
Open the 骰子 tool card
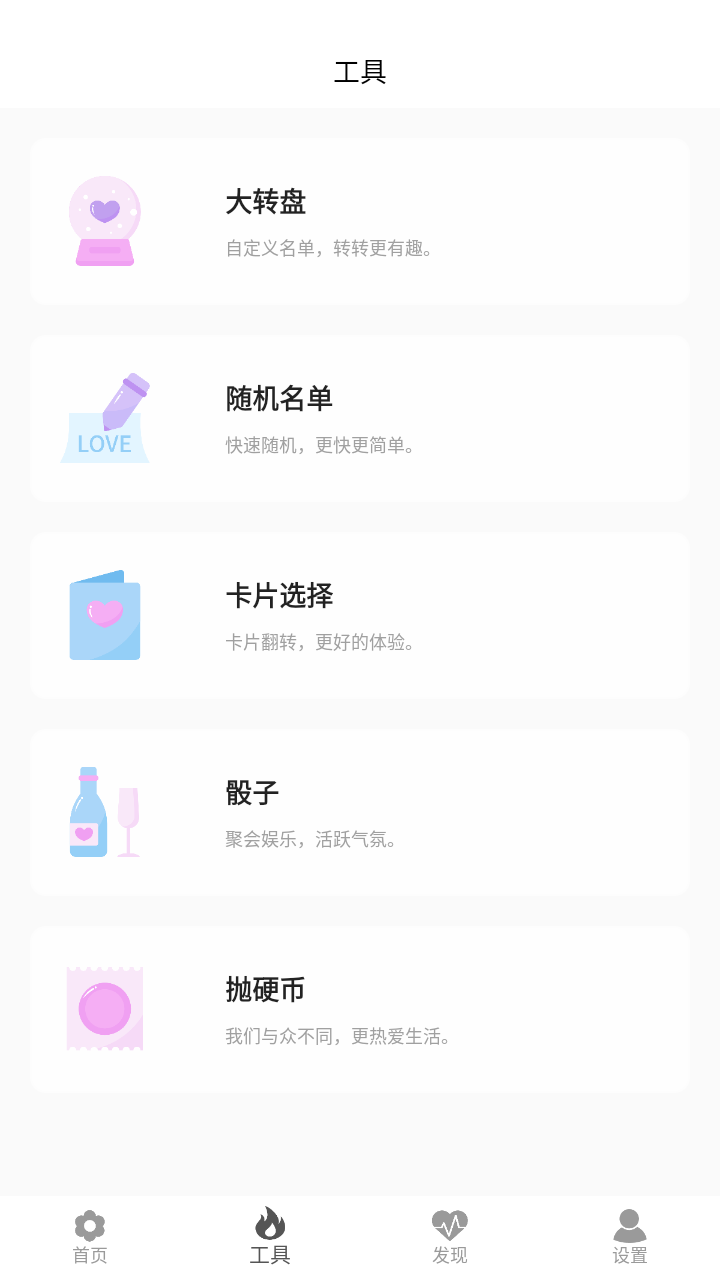tap(360, 812)
